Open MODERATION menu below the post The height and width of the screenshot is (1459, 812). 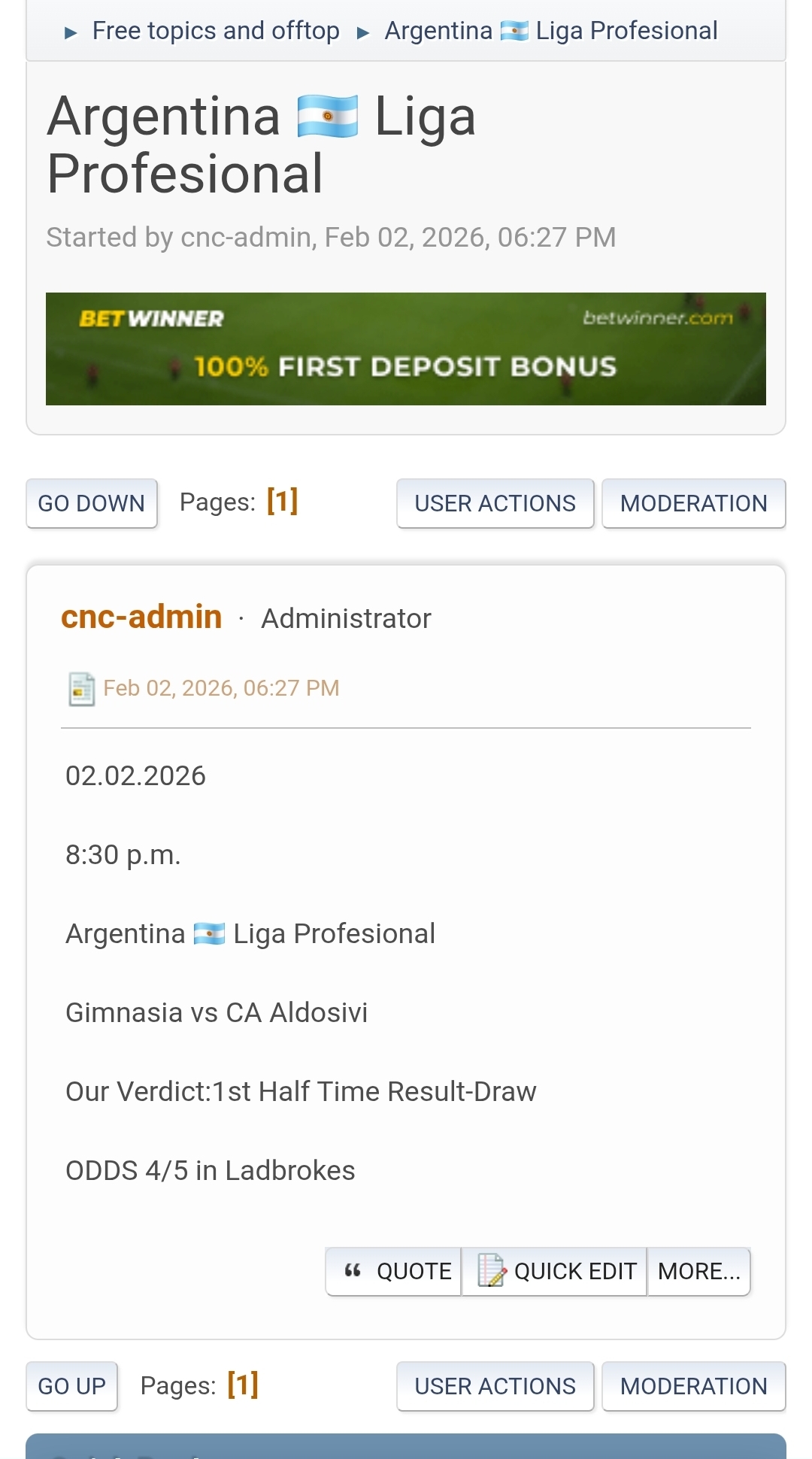(693, 1386)
